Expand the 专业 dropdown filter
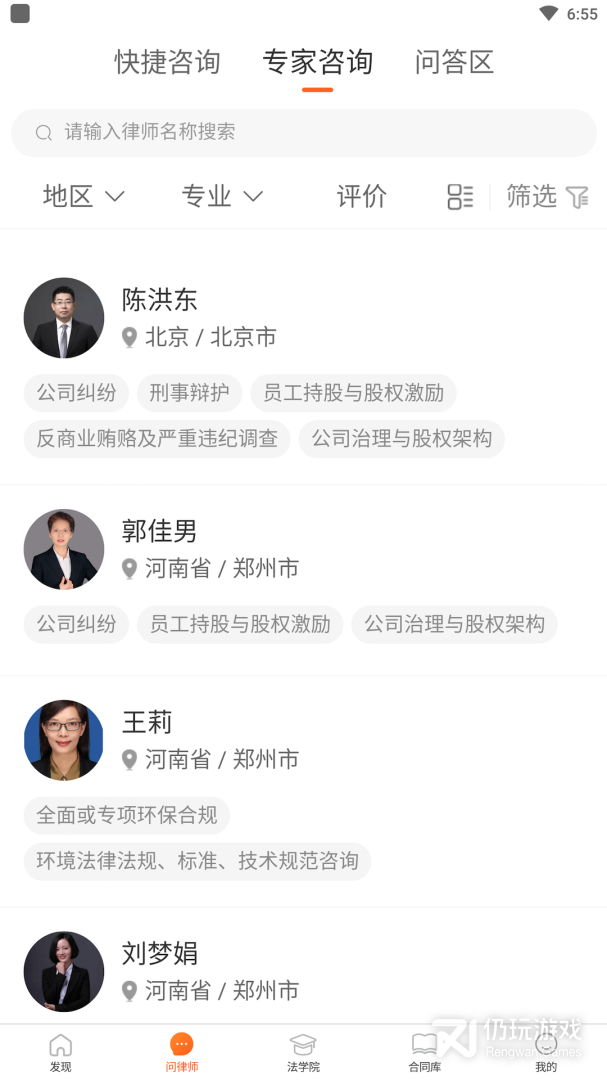Image resolution: width=607 pixels, height=1080 pixels. pyautogui.click(x=222, y=196)
